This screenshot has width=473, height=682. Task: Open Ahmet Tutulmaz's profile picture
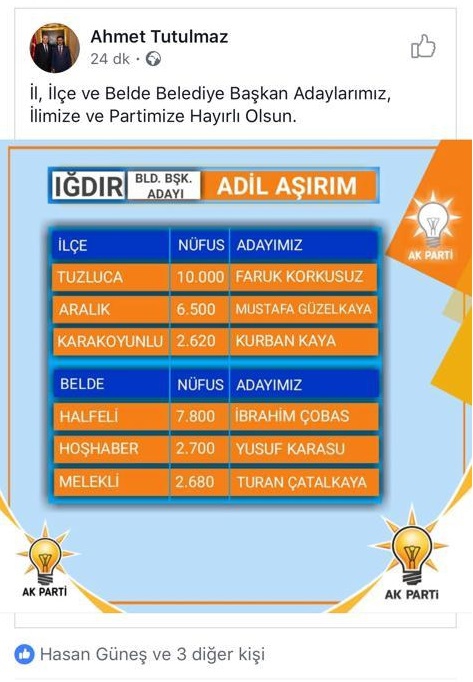click(55, 48)
